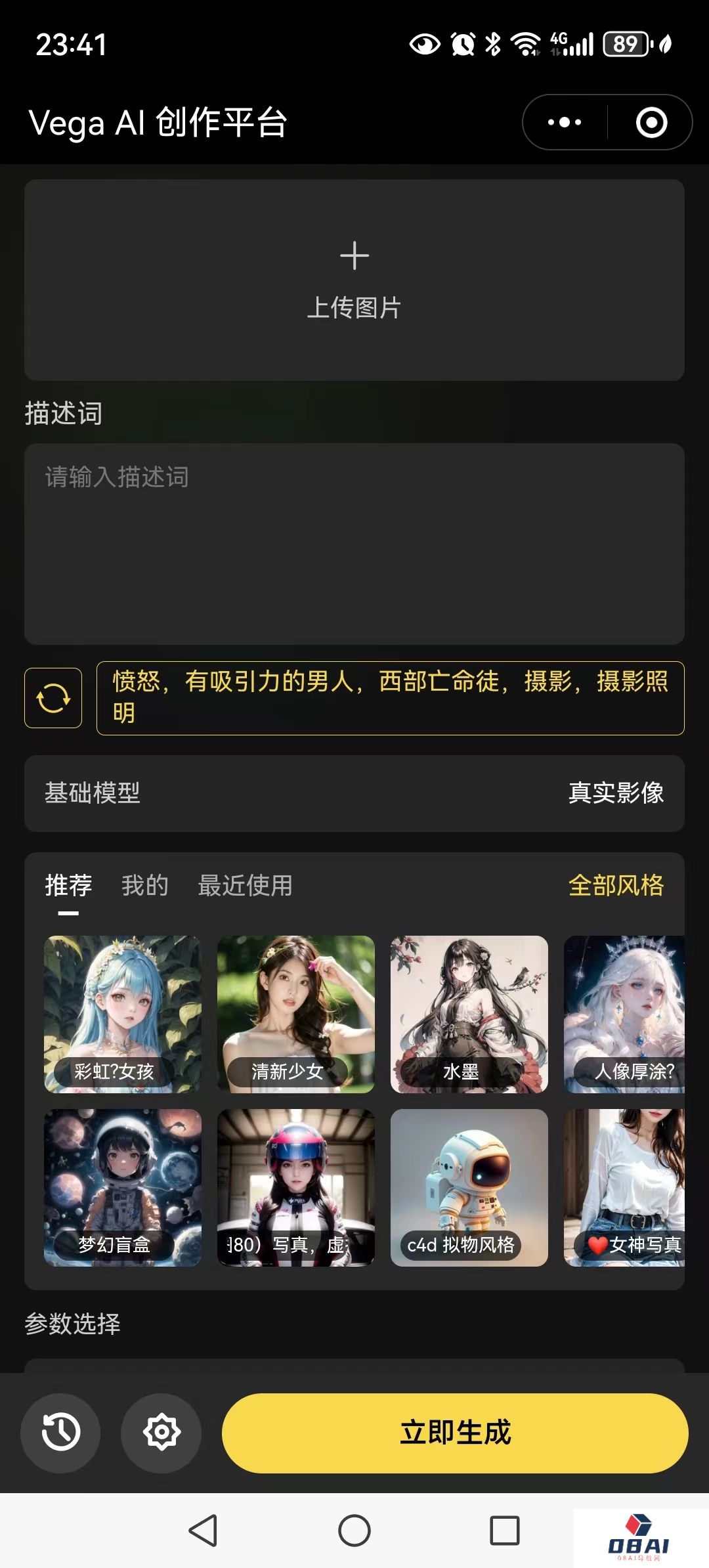
Task: Tap the 立即生成 button
Action: 455,1433
